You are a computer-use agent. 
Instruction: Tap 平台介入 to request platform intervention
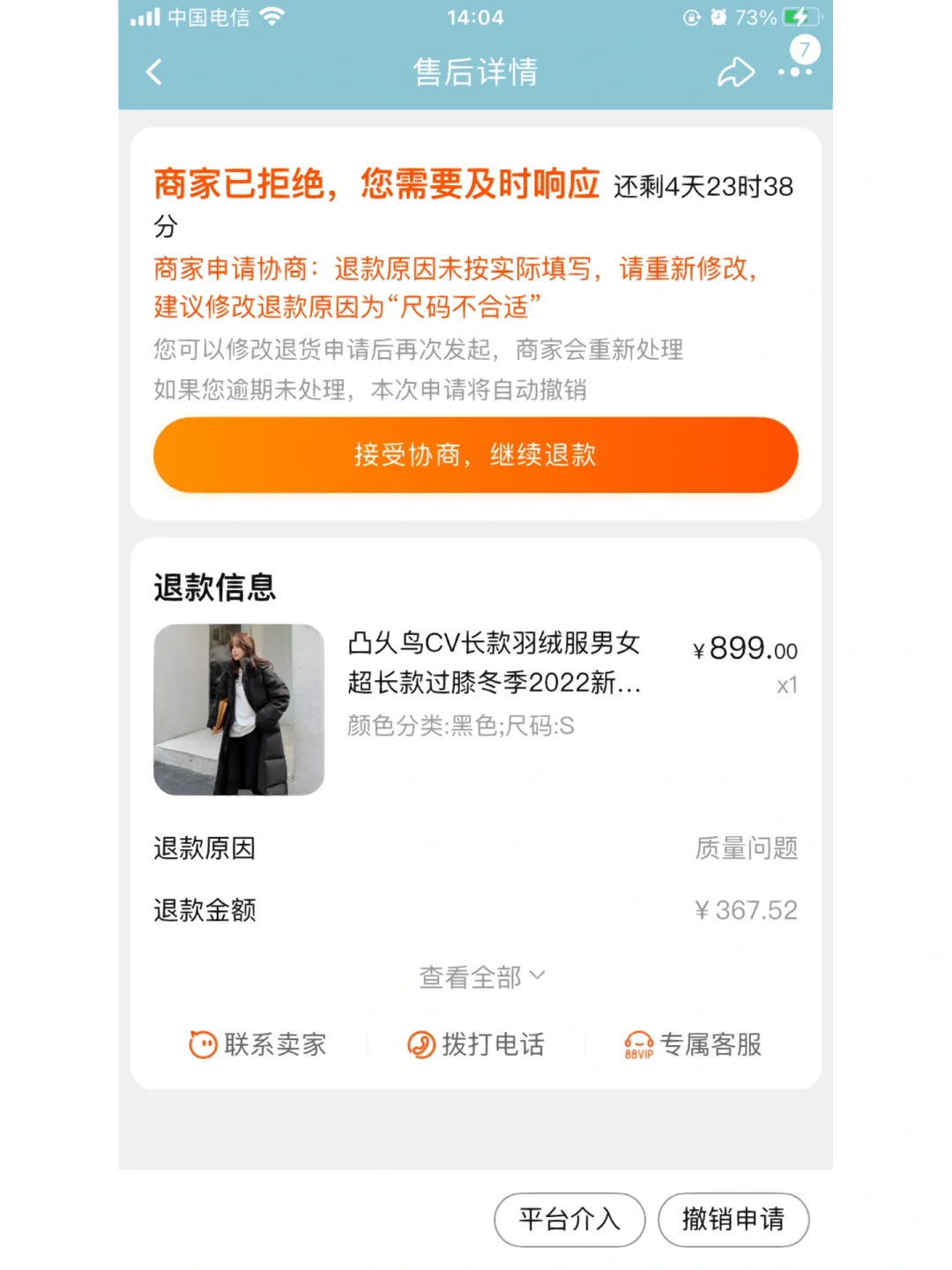click(569, 1220)
